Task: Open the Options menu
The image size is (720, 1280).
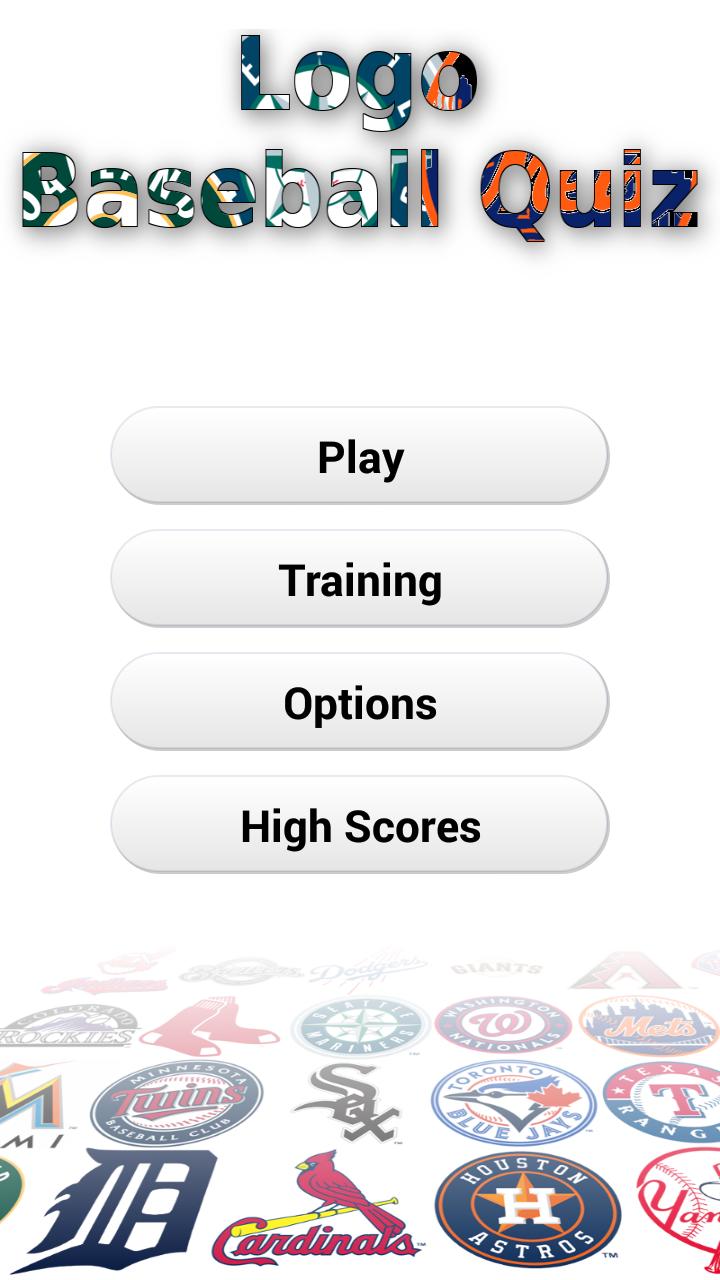Action: pos(360,702)
